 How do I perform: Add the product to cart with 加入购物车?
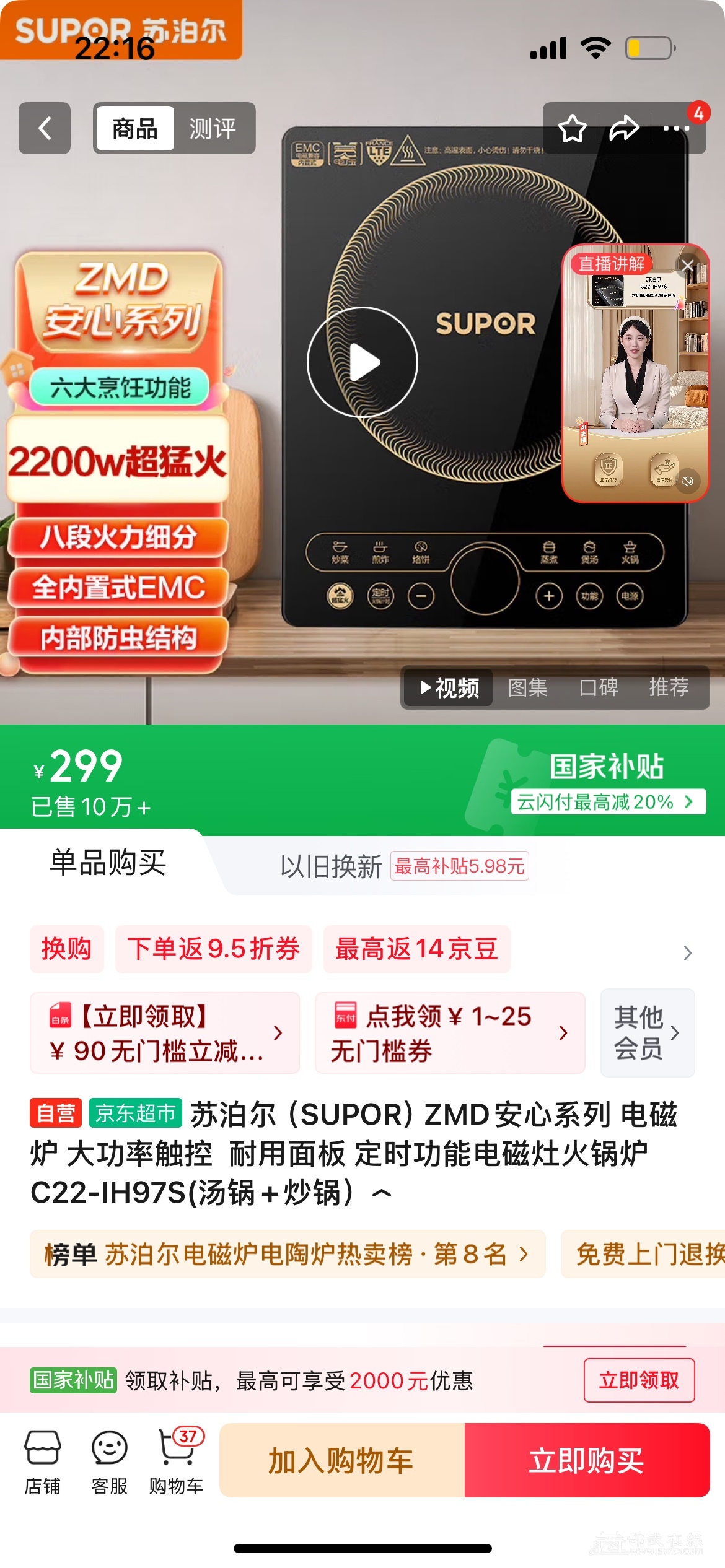(x=342, y=1461)
